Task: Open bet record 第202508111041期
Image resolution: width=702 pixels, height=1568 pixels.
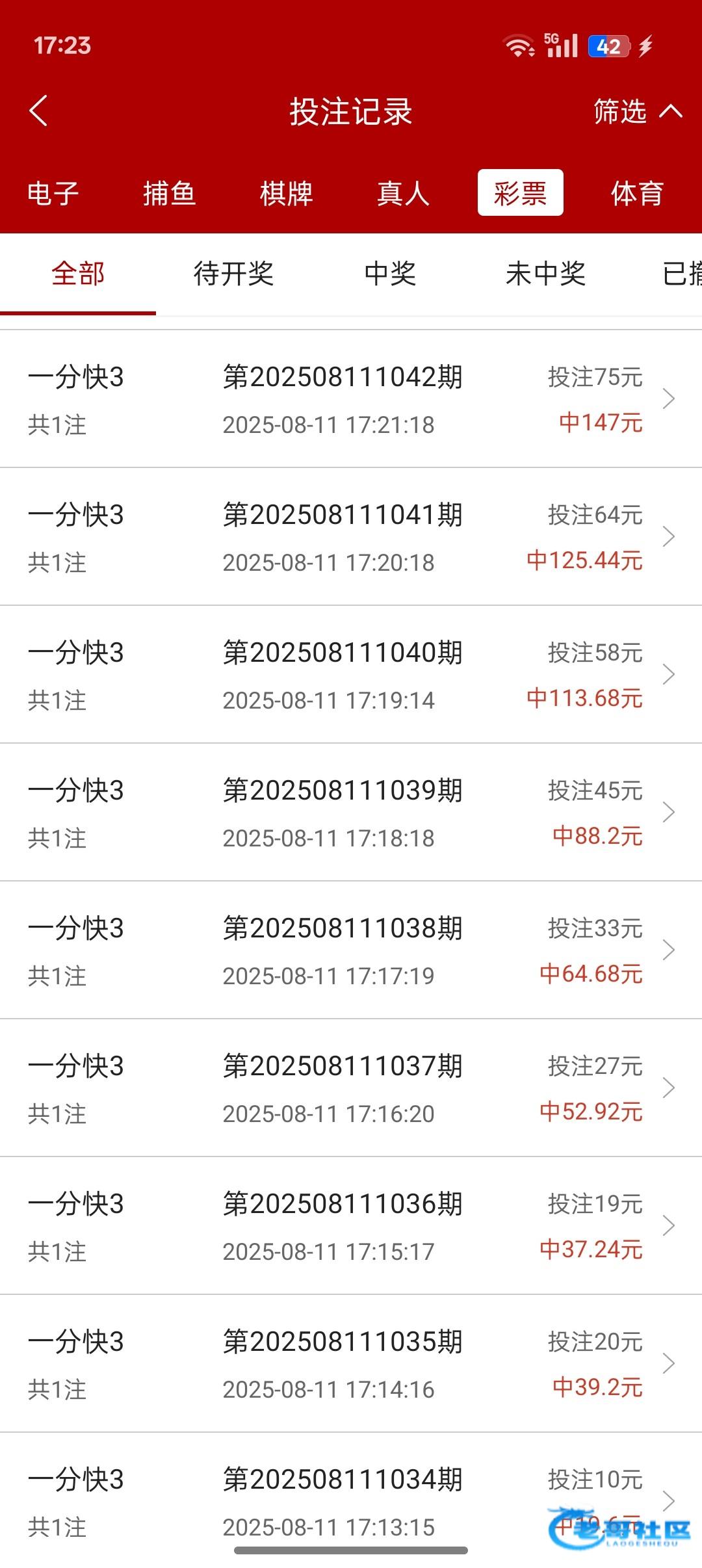Action: coord(351,536)
